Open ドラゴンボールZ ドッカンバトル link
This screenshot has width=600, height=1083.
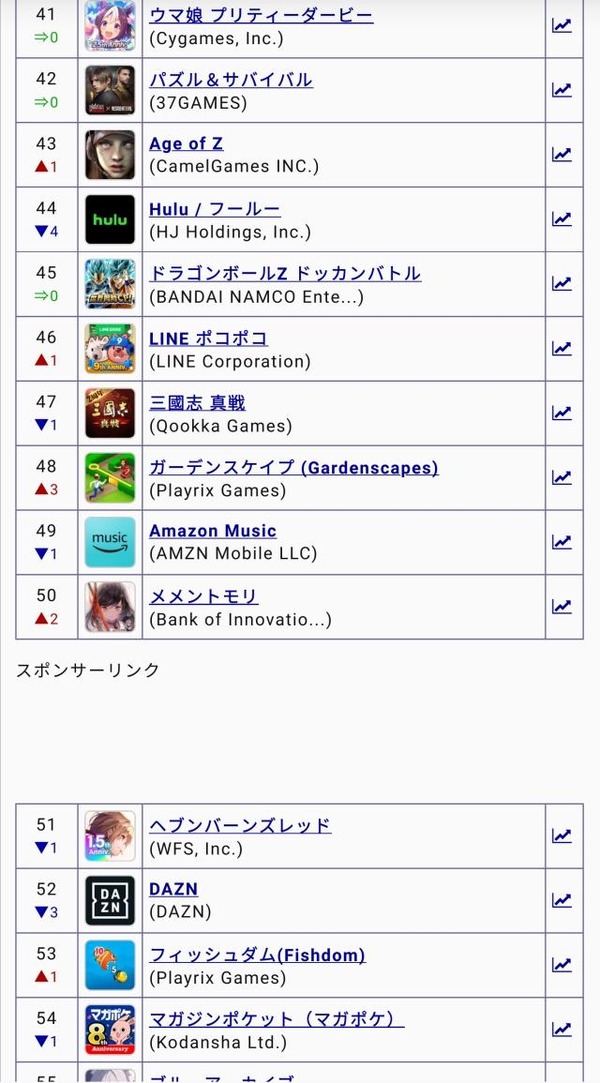tap(285, 273)
